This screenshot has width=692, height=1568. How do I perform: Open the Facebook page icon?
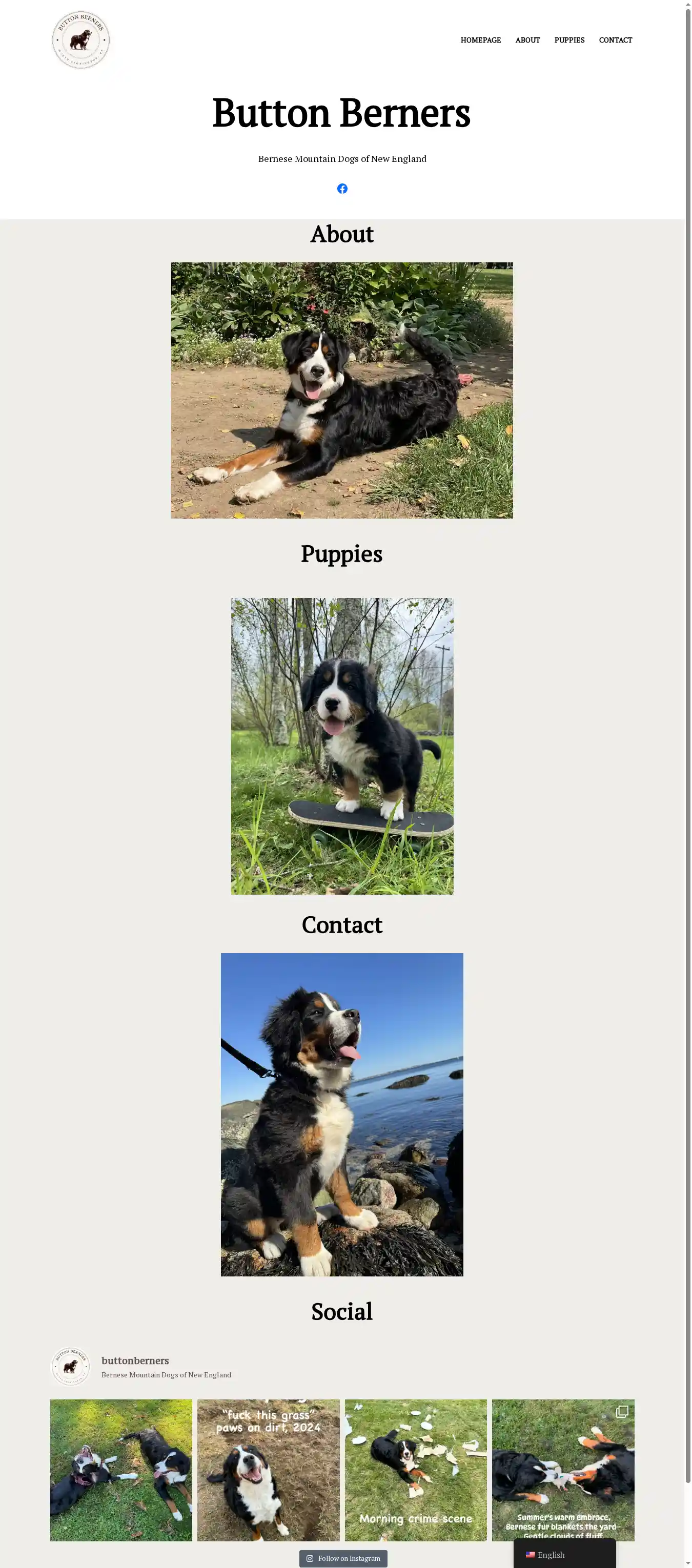coord(342,189)
